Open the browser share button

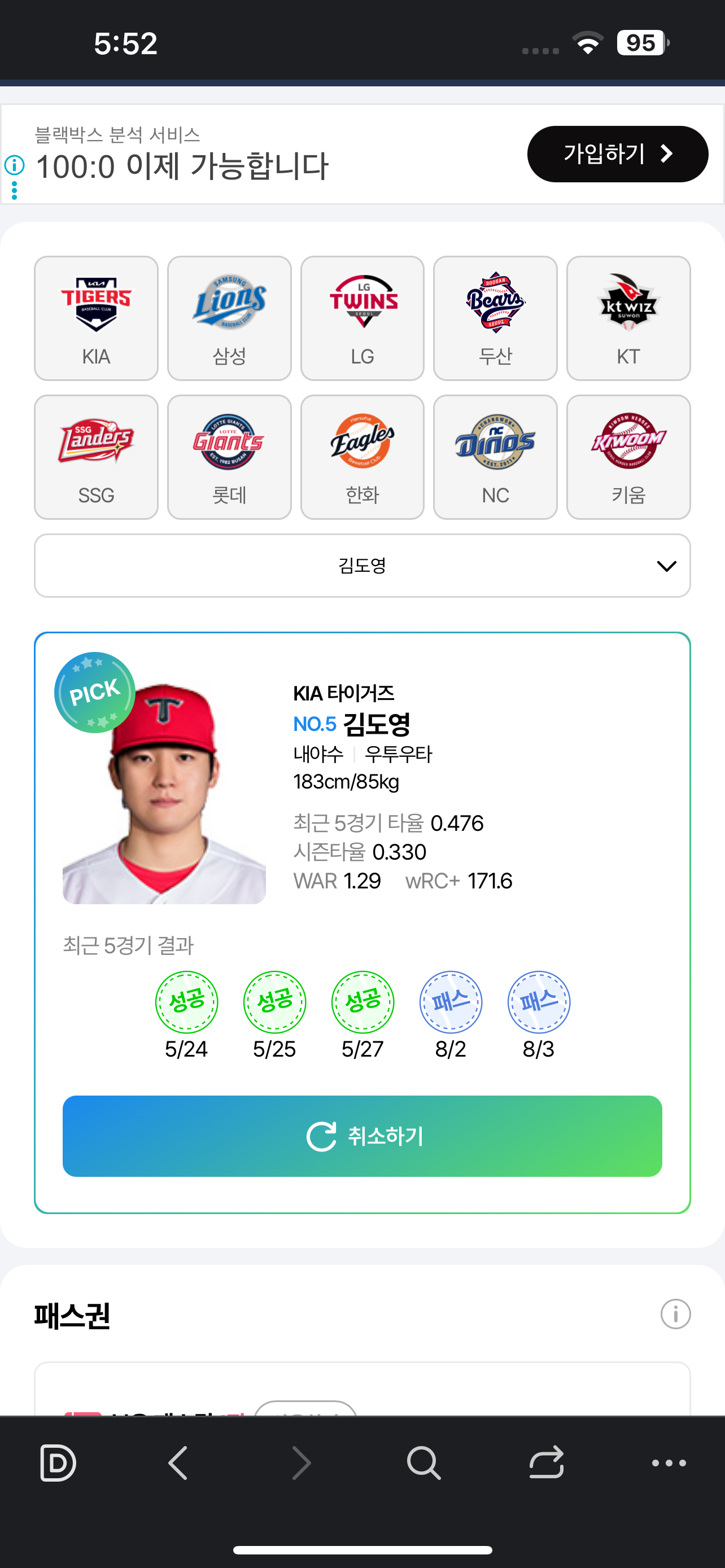pyautogui.click(x=546, y=1462)
